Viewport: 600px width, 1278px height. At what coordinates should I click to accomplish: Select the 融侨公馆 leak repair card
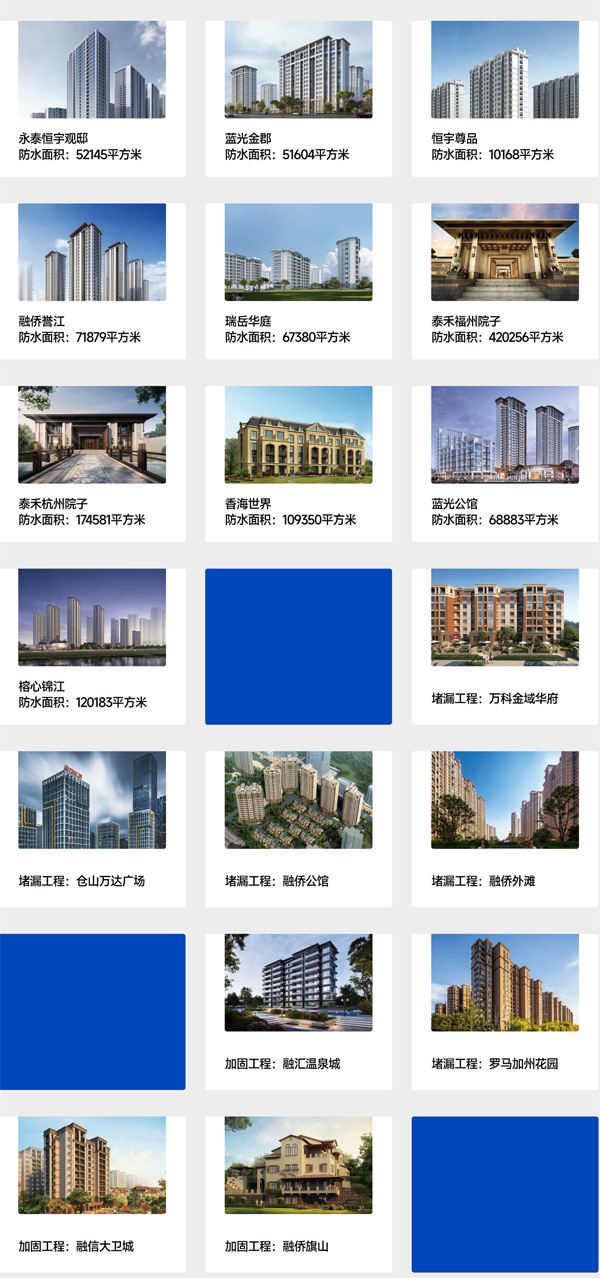[298, 821]
